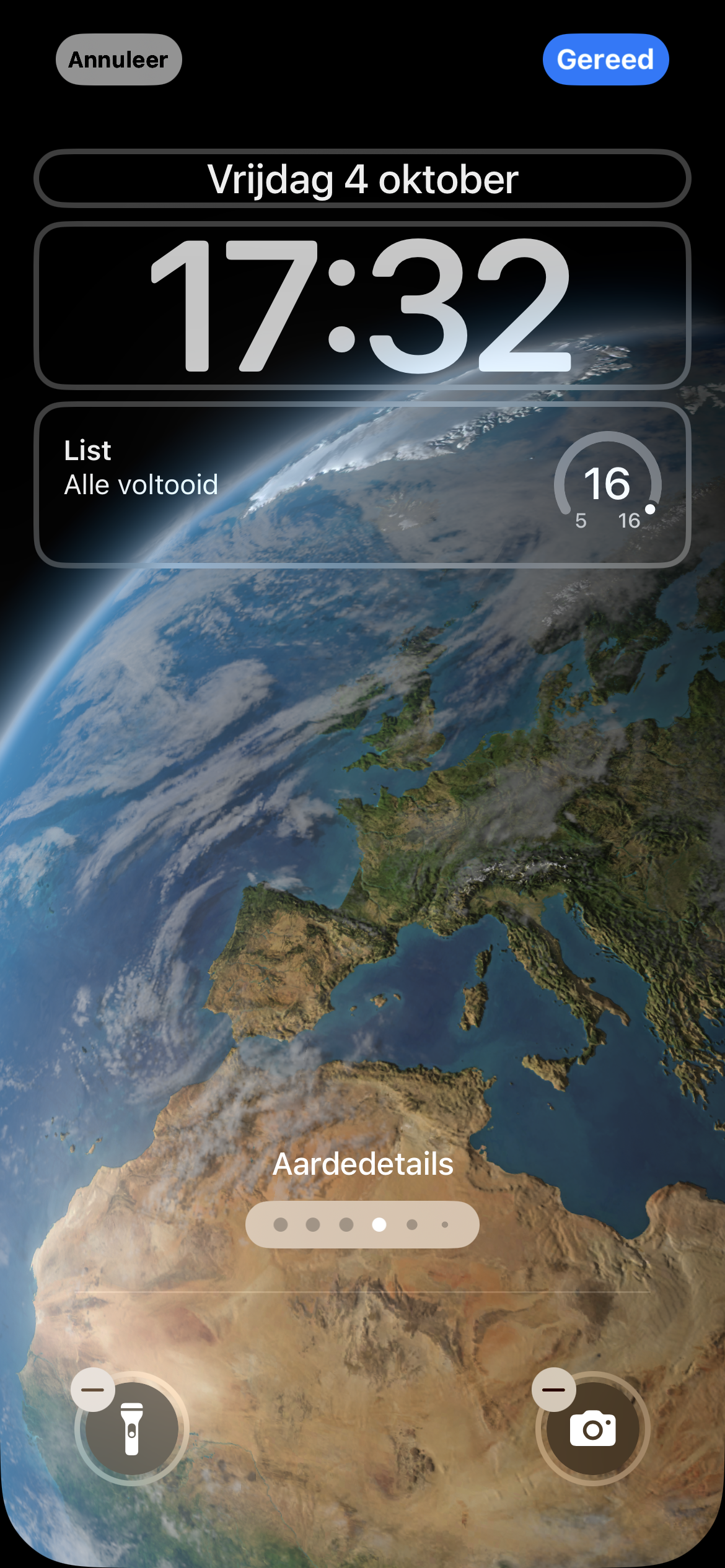
Task: Tap Annuleer to cancel editing
Action: coord(118,59)
